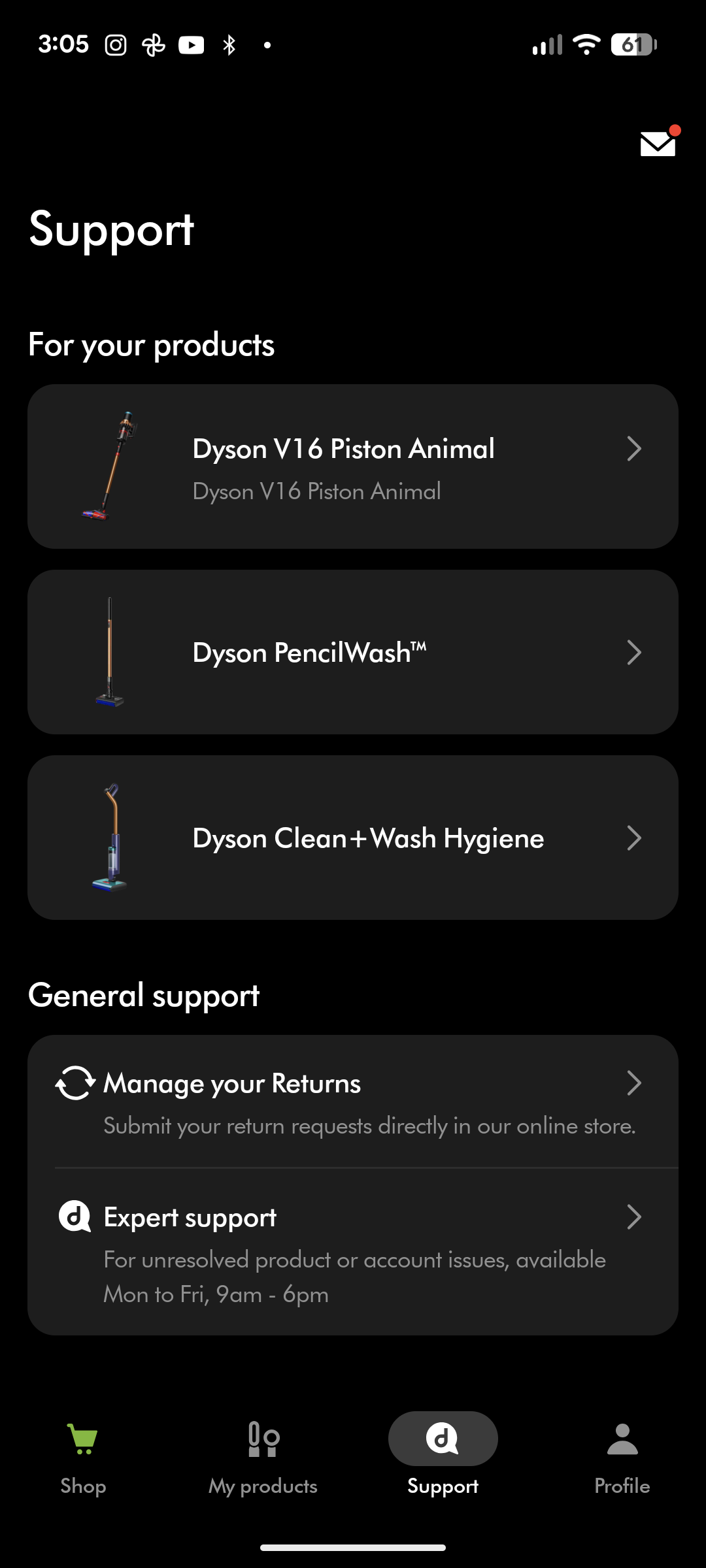Screen dimensions: 706x1568
Task: Switch to the My products tab
Action: click(x=263, y=1456)
